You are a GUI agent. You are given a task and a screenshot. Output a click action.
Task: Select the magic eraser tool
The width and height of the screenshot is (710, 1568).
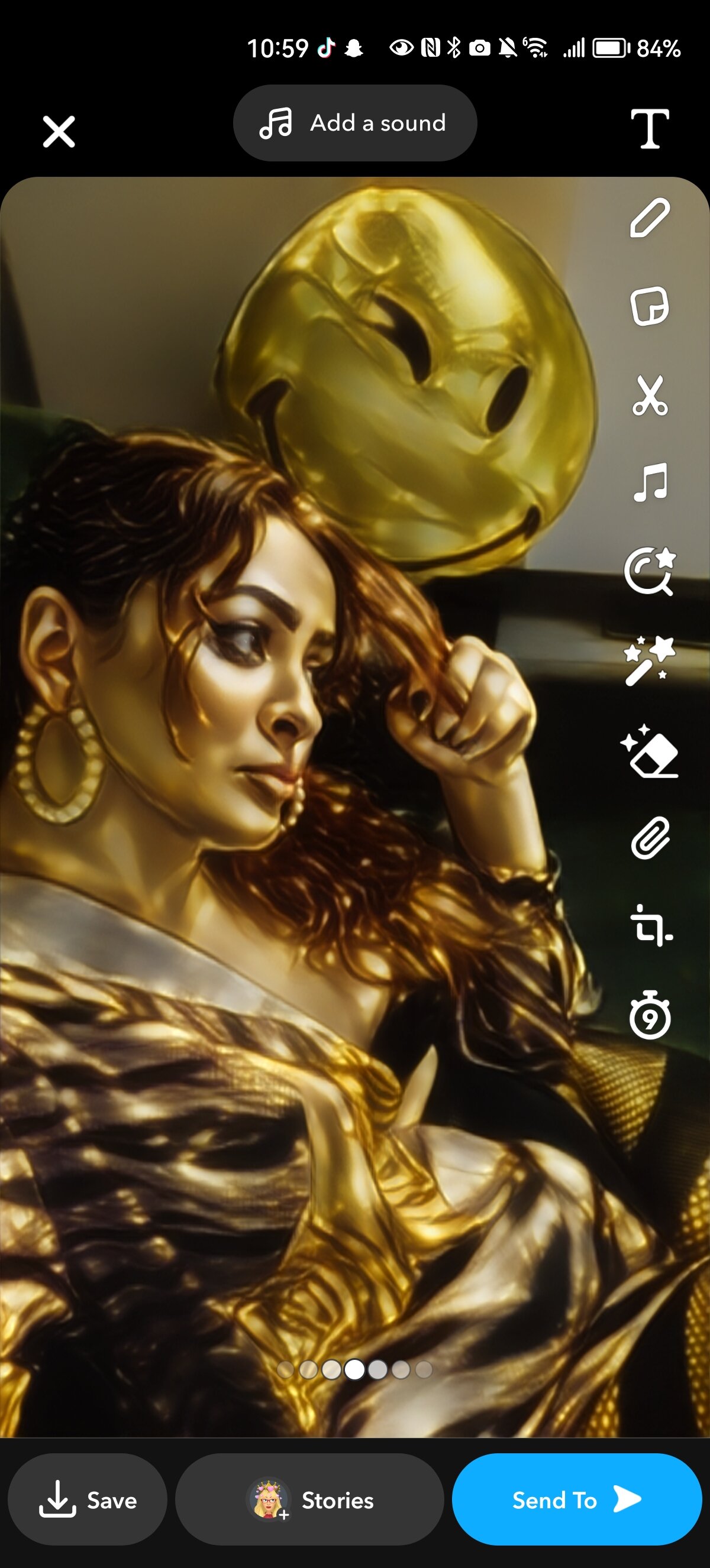pos(650,750)
